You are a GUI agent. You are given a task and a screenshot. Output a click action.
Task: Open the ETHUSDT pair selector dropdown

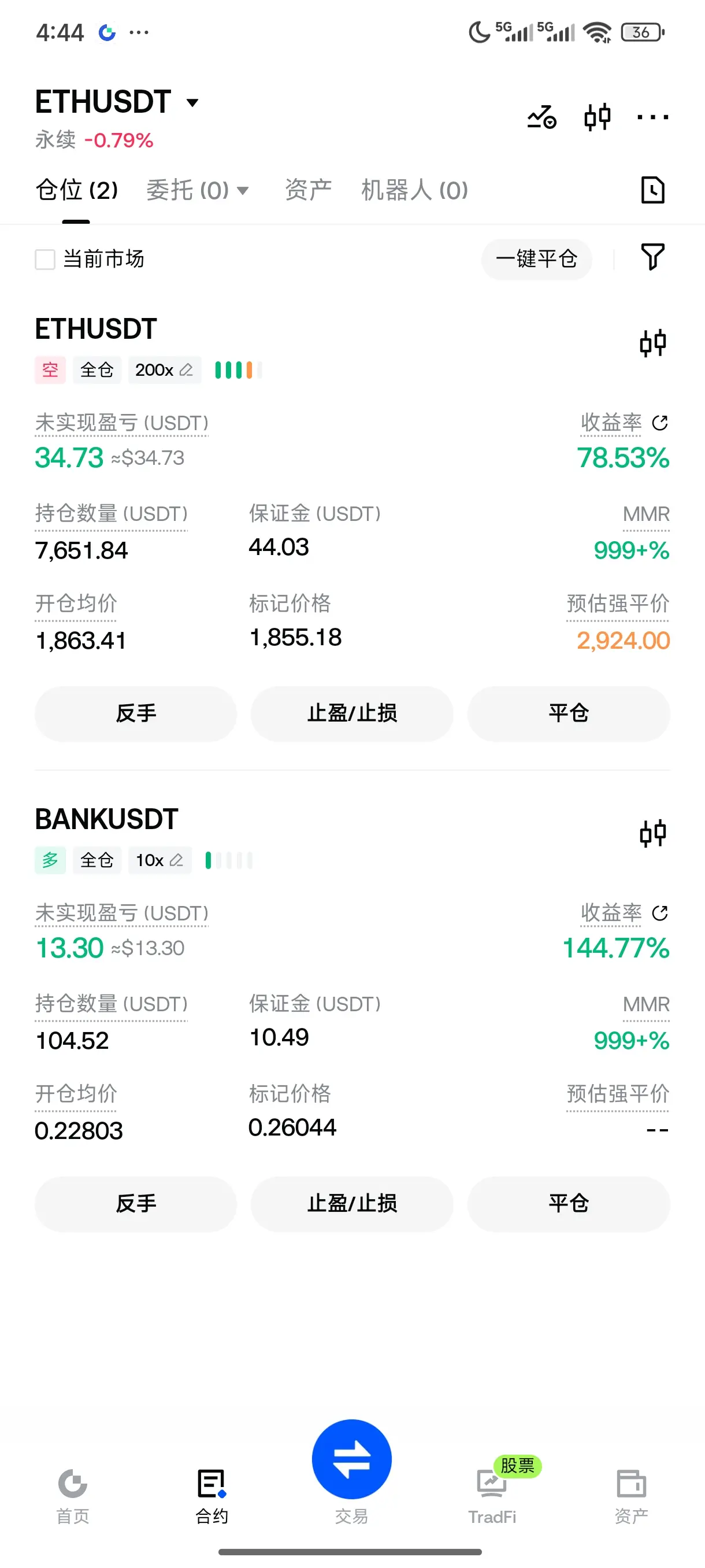coord(117,102)
